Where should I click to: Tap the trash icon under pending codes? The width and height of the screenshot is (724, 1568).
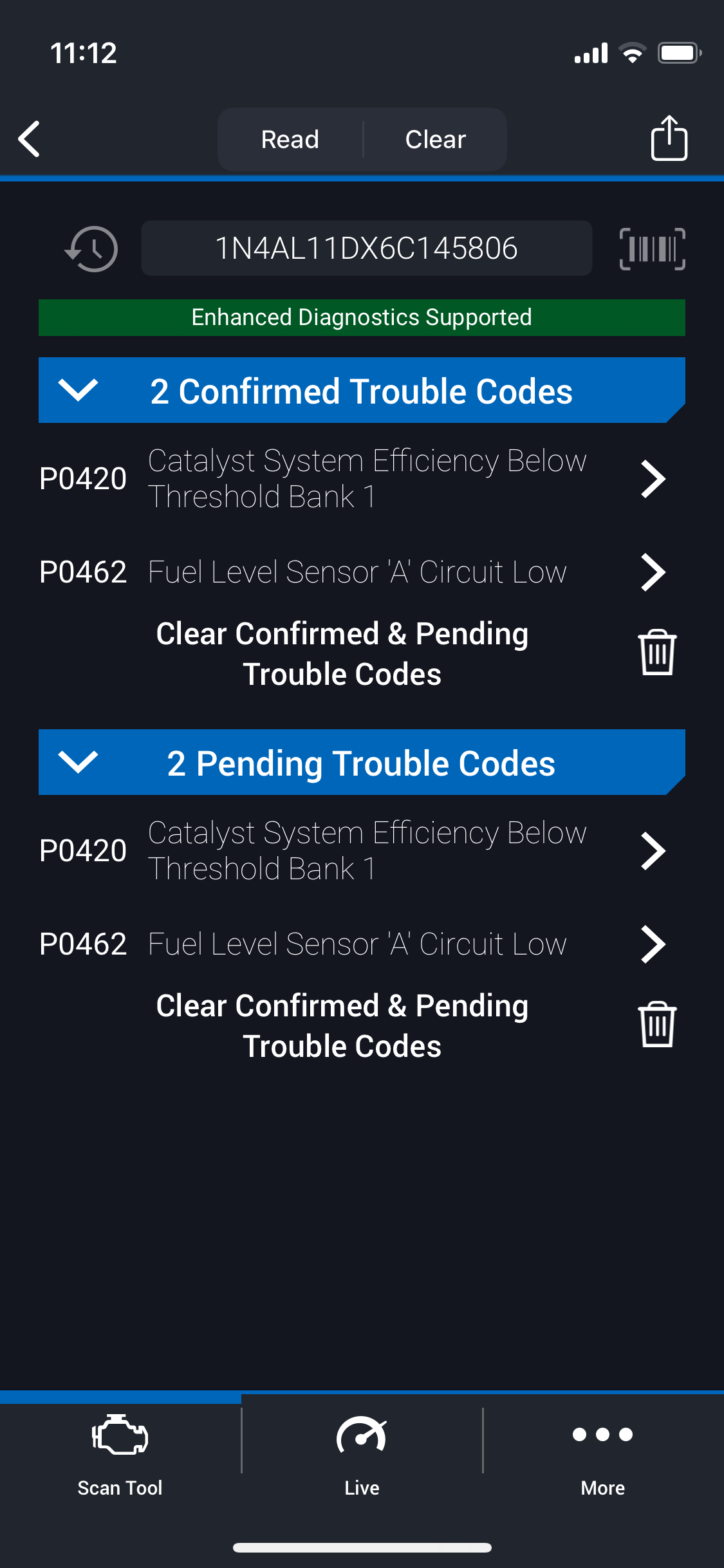pos(657,1025)
